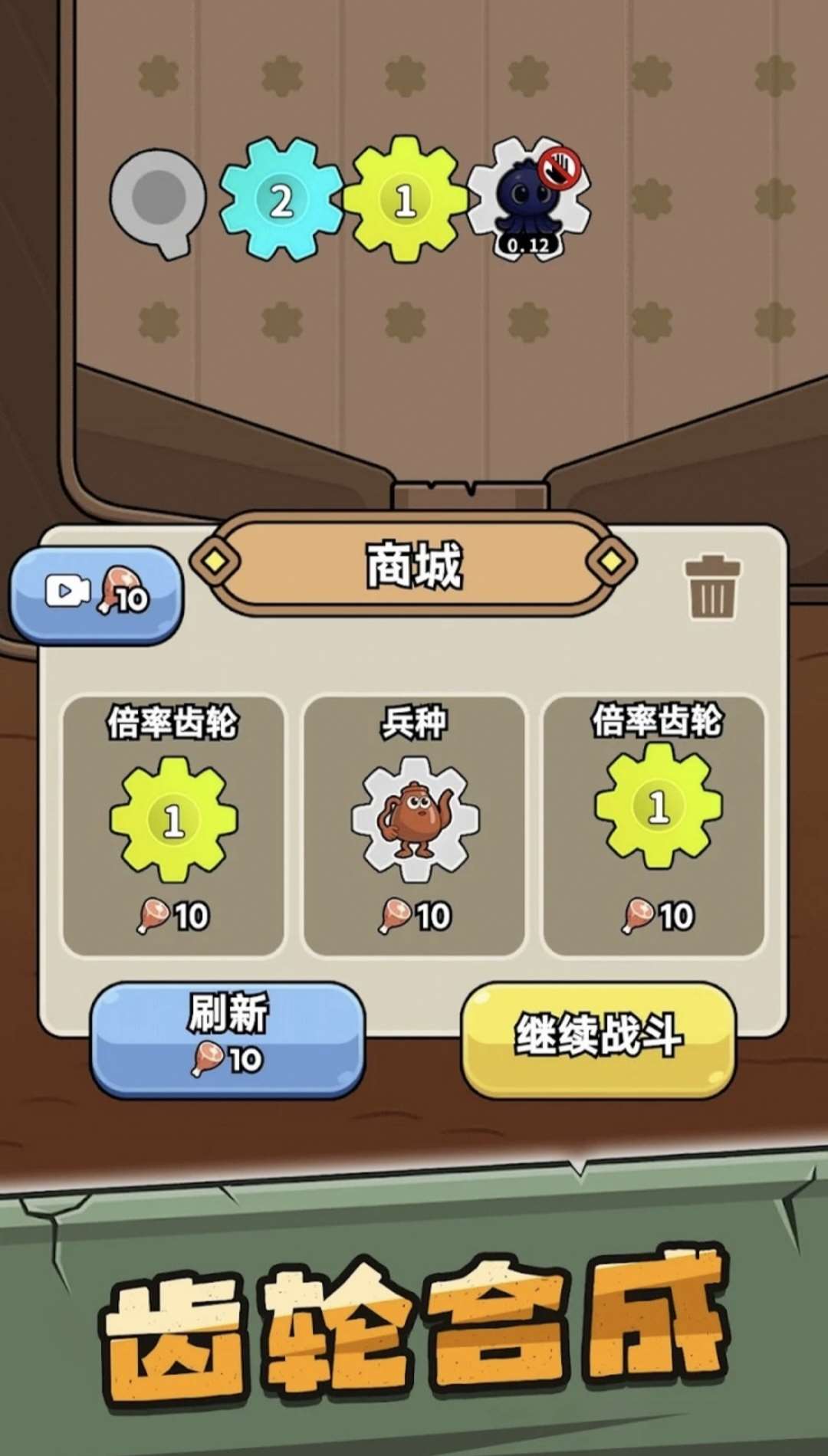The height and width of the screenshot is (1456, 828).
Task: Refresh the shop for 10 meat
Action: coord(228,1039)
